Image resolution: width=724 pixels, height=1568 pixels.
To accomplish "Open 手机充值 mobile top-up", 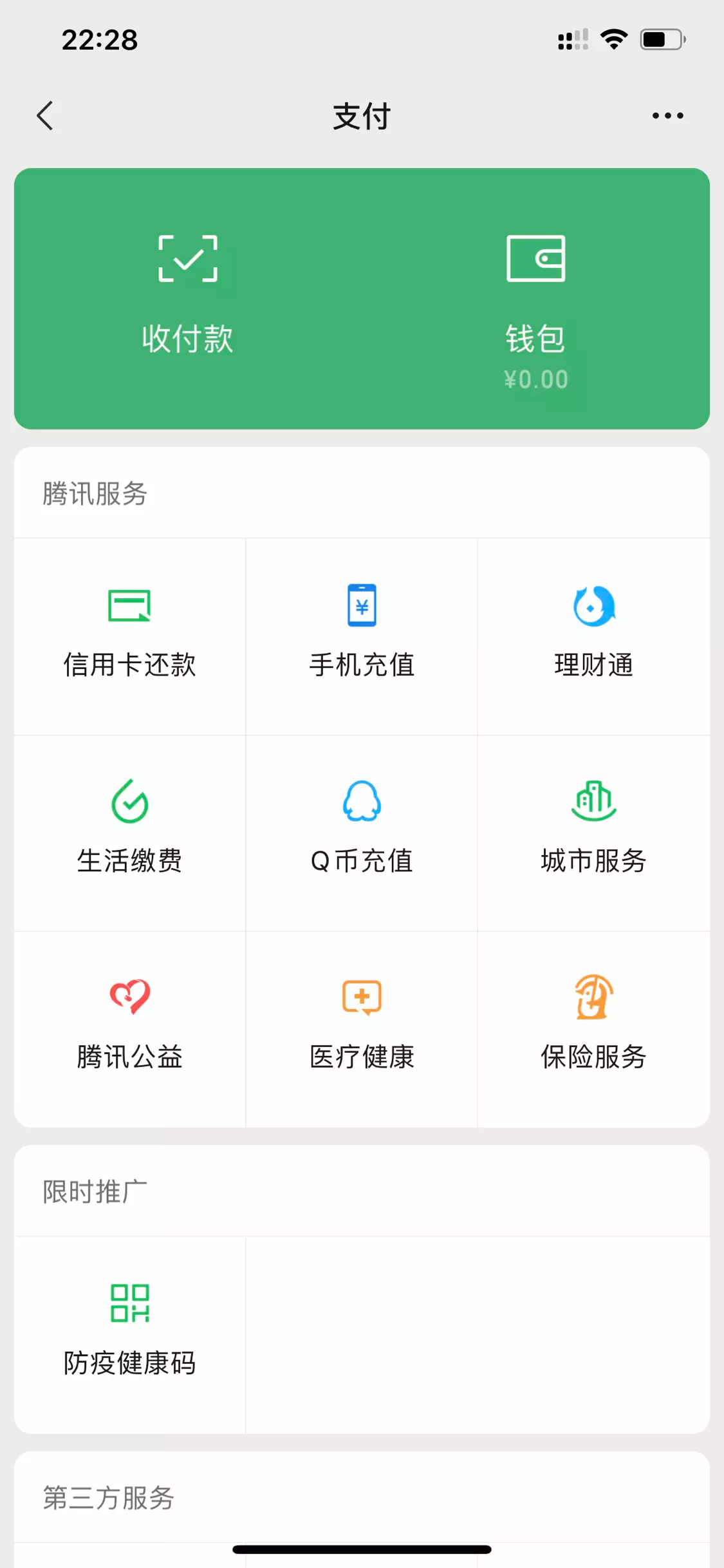I will point(362,636).
